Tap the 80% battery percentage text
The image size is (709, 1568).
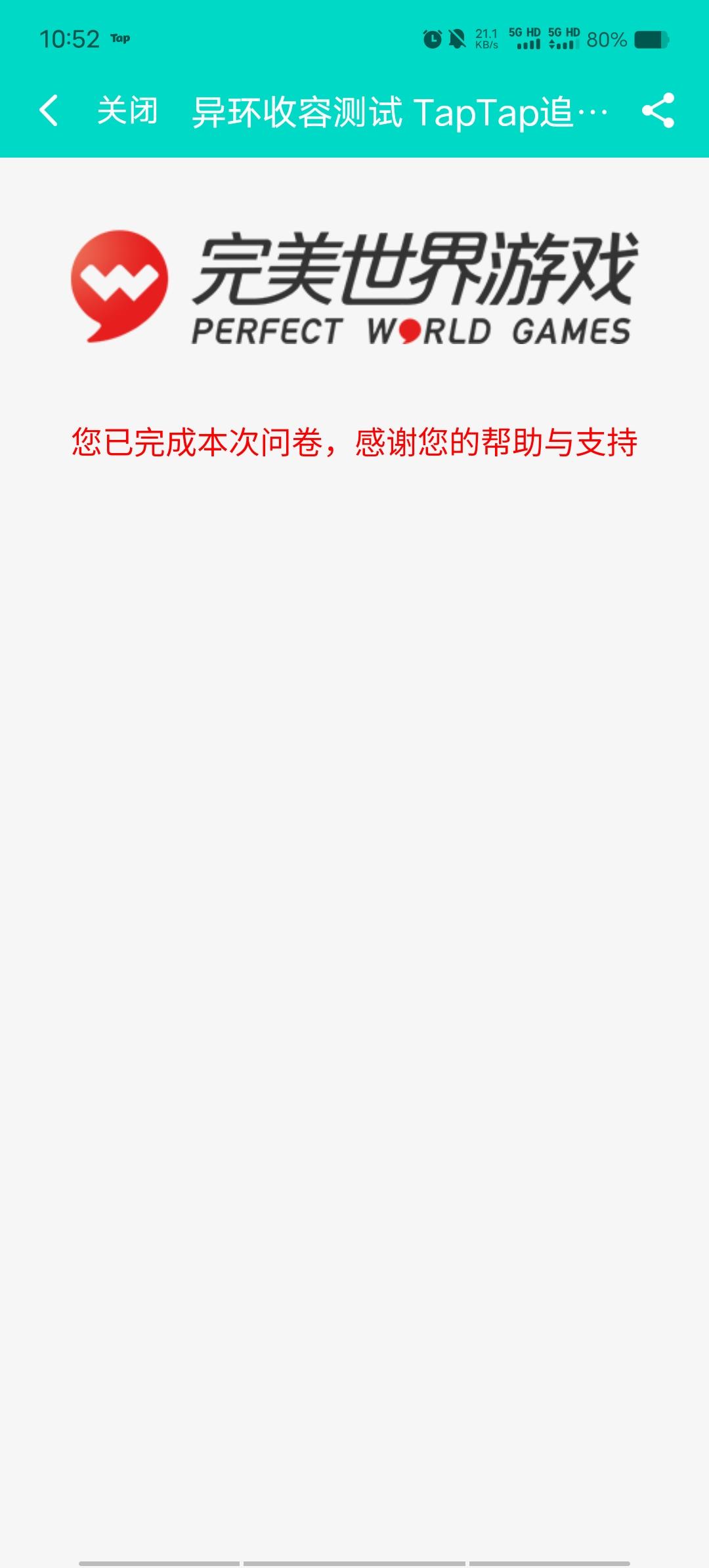(x=607, y=39)
